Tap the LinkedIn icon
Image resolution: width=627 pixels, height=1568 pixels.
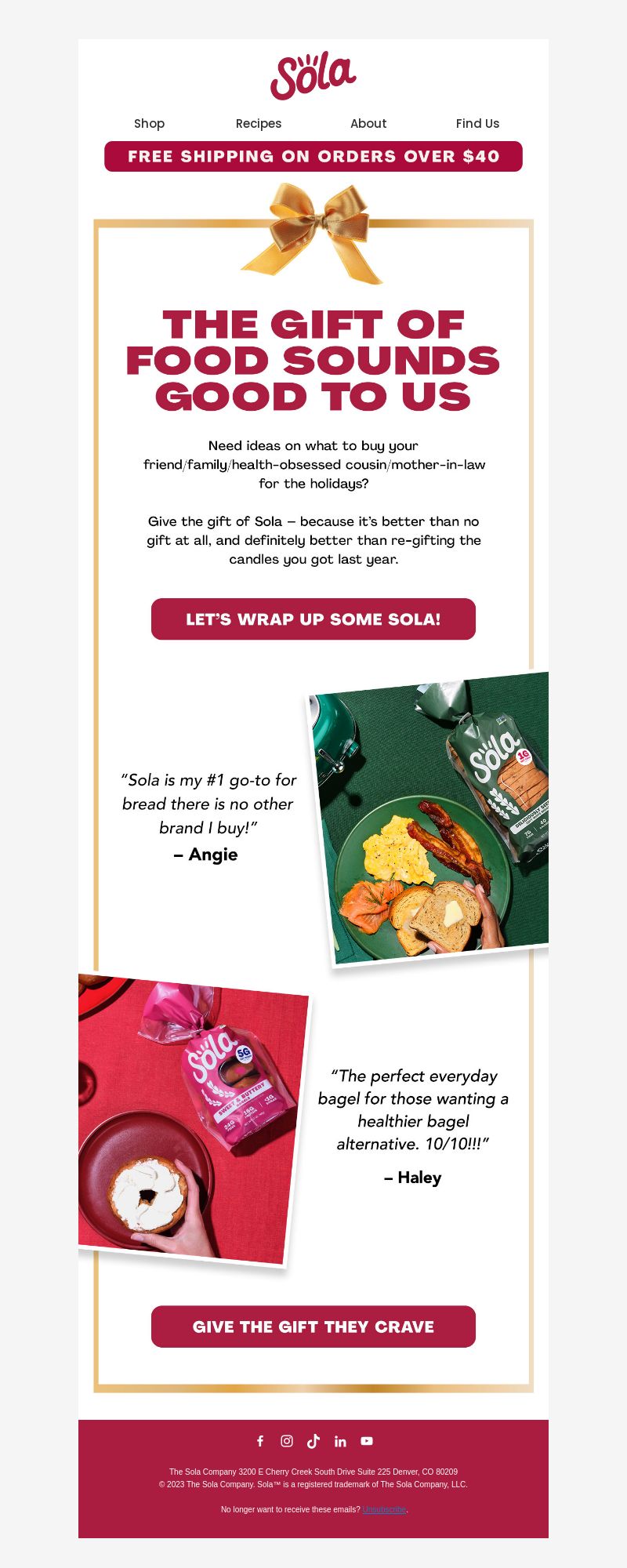click(340, 1441)
